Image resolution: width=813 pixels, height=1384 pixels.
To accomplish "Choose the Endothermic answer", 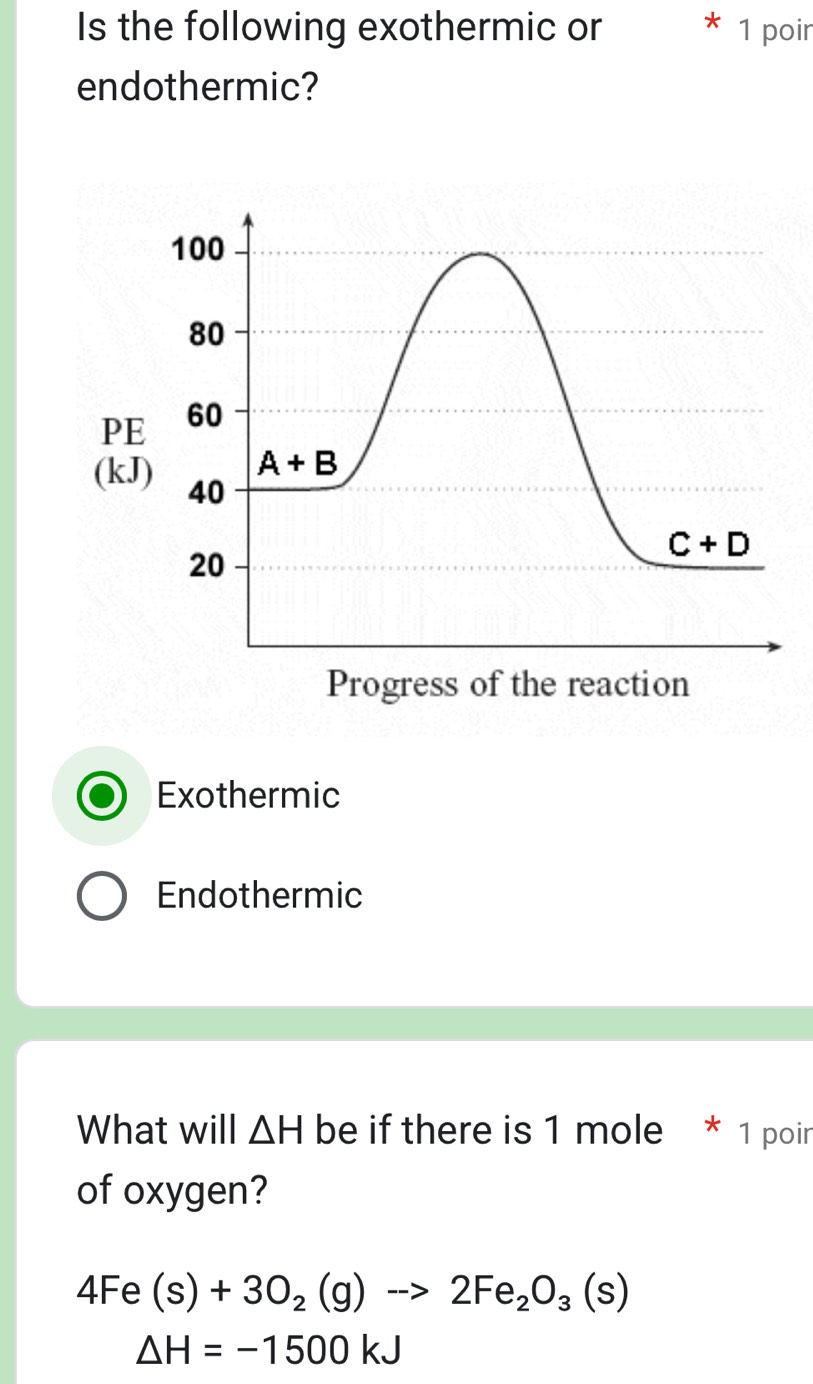I will coord(102,895).
